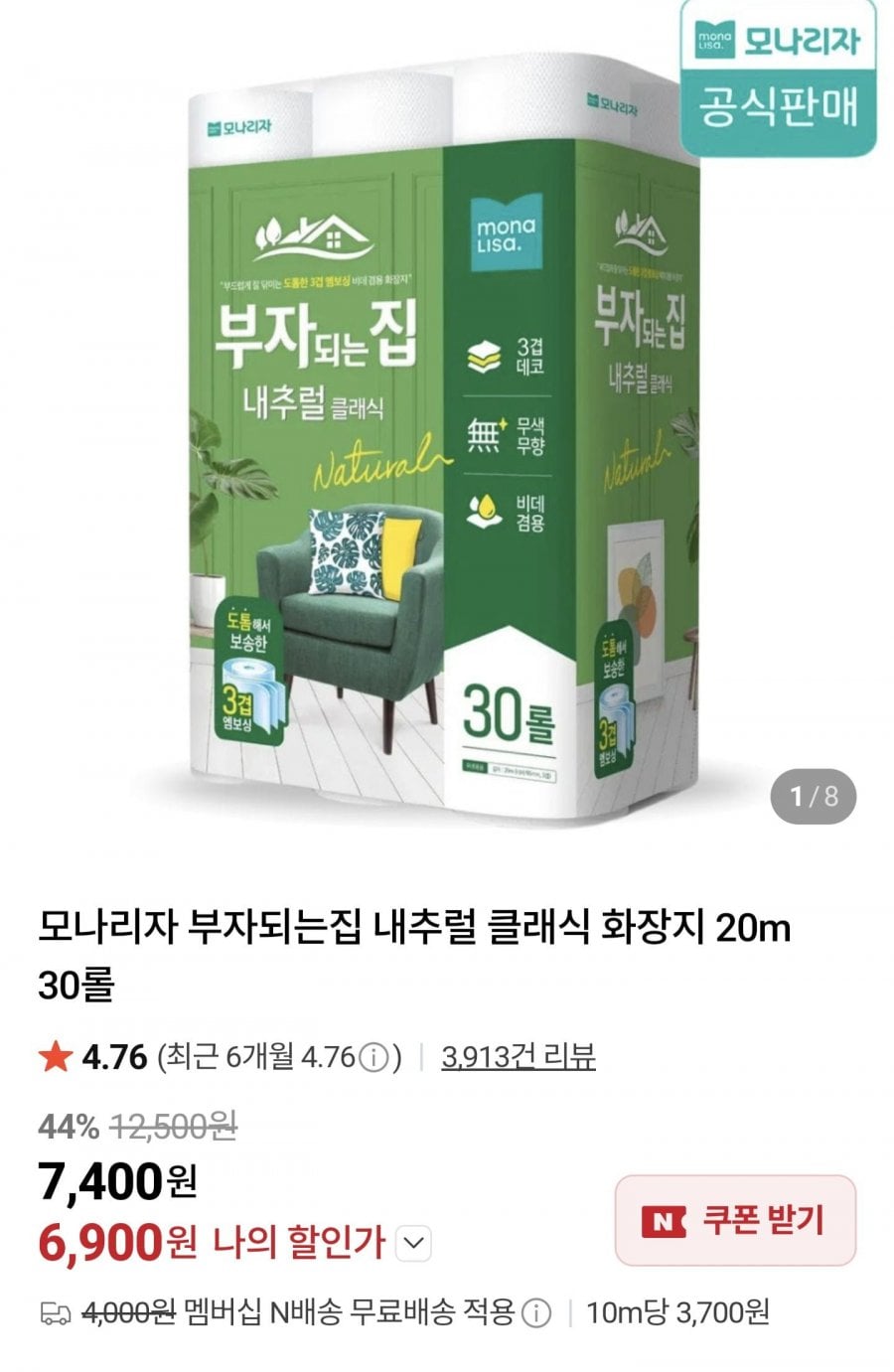Open the 3,913건 리뷰 reviews link
Image resolution: width=894 pixels, height=1372 pixels.
coord(518,1056)
